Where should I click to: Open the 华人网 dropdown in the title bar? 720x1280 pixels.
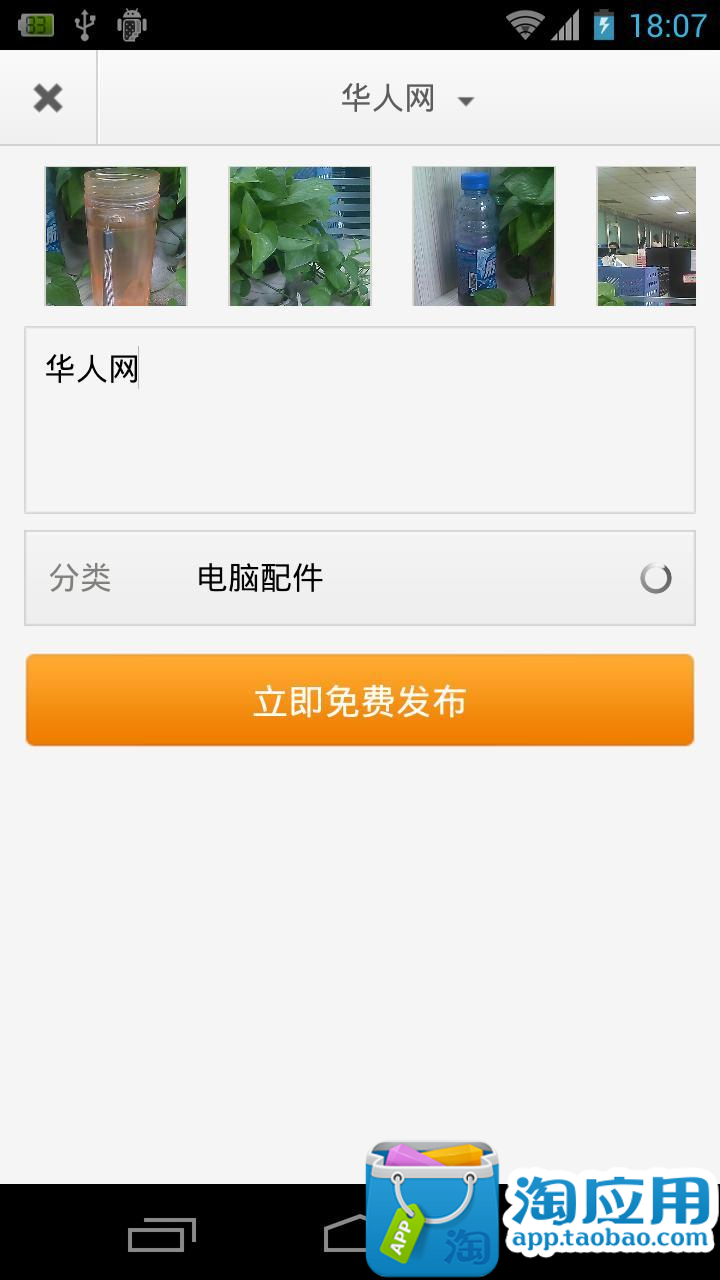[407, 99]
